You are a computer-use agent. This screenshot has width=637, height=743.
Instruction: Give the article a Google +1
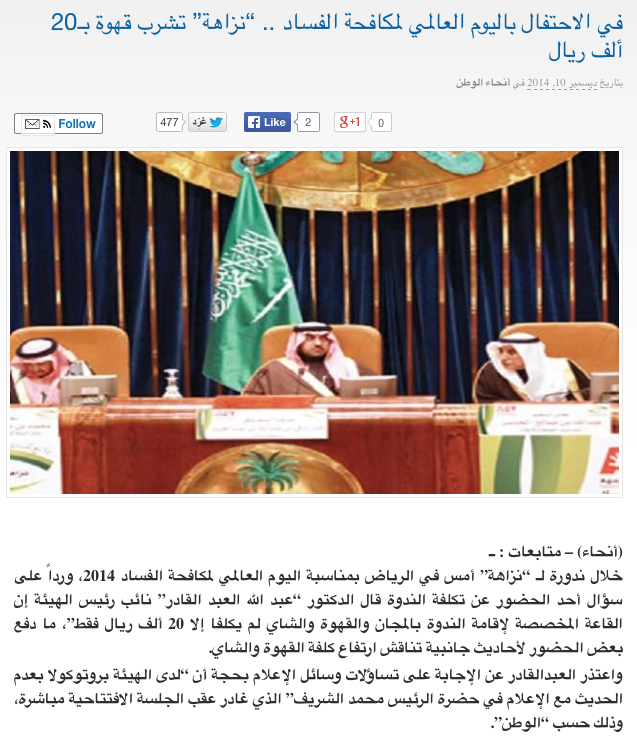(x=350, y=122)
